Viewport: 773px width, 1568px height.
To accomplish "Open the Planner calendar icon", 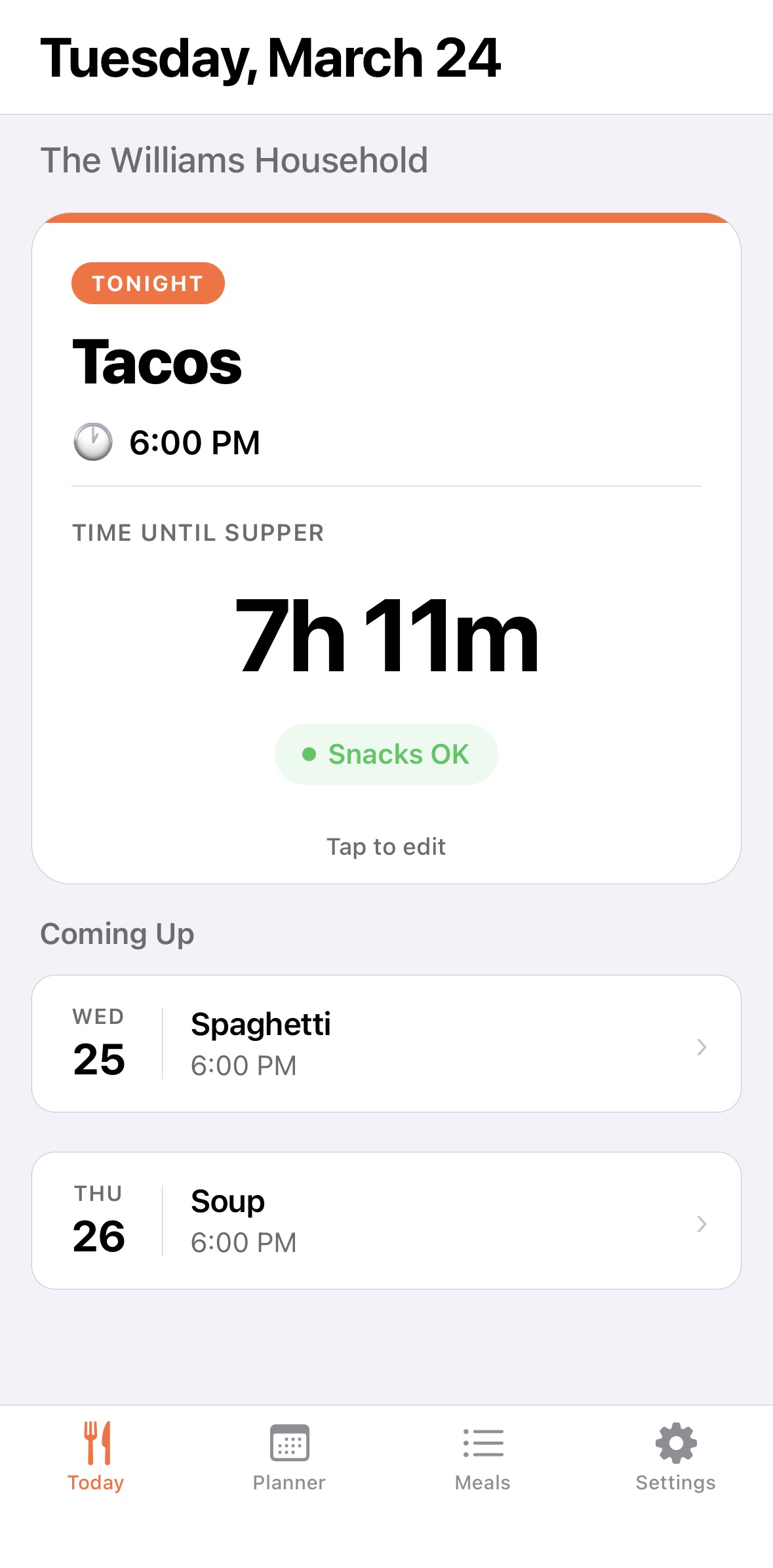I will [289, 1443].
